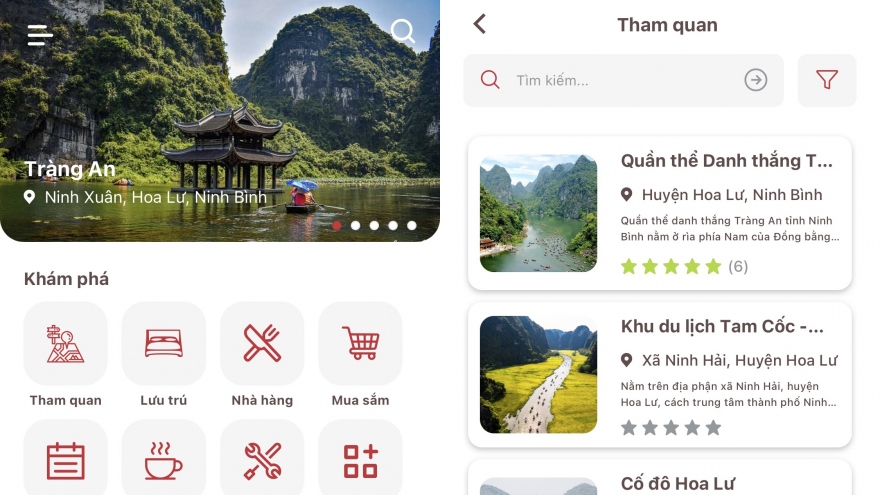Go back from Tham quan screen
Viewport: 880px width, 495px height.
point(480,25)
